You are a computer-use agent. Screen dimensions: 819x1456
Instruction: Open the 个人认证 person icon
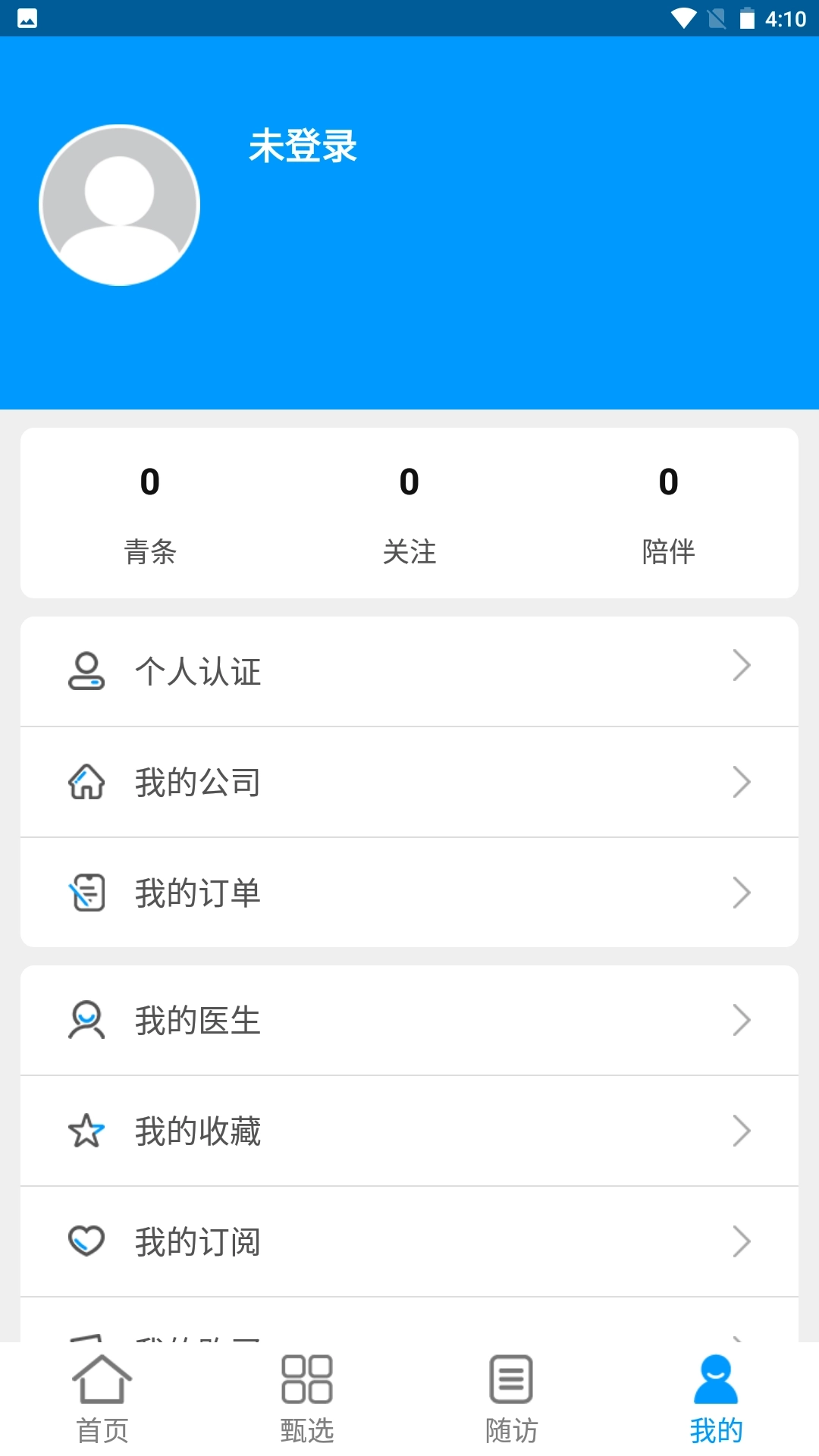point(86,670)
